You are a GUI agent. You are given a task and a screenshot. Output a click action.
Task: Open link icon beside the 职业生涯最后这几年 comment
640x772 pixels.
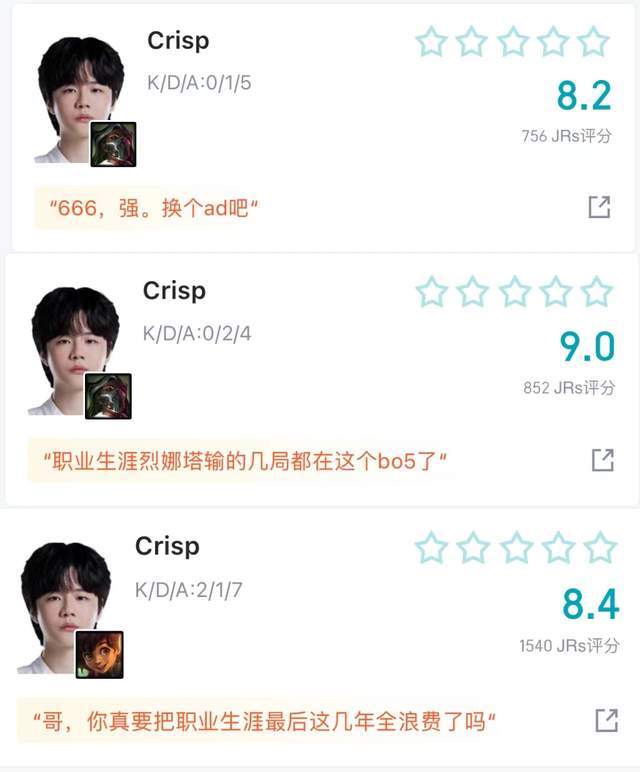(606, 719)
